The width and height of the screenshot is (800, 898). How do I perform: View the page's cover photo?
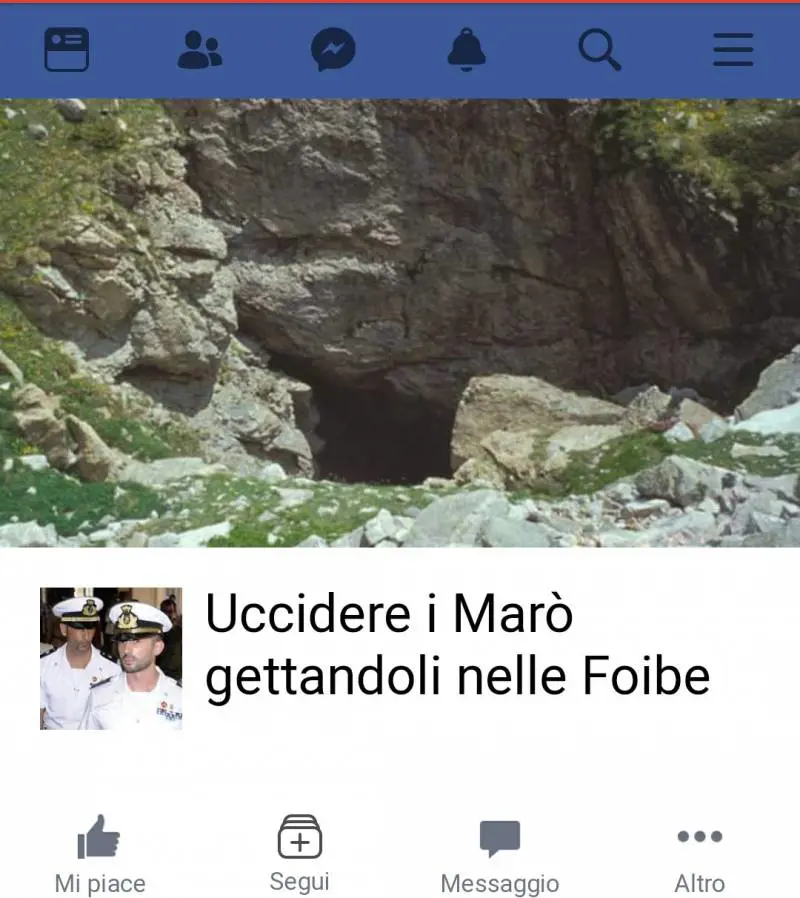click(400, 322)
